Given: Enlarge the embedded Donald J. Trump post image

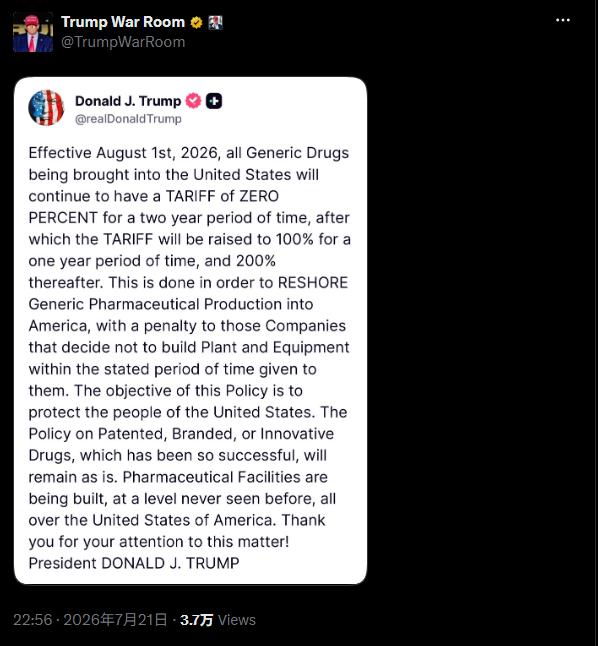Looking at the screenshot, I should click(190, 330).
